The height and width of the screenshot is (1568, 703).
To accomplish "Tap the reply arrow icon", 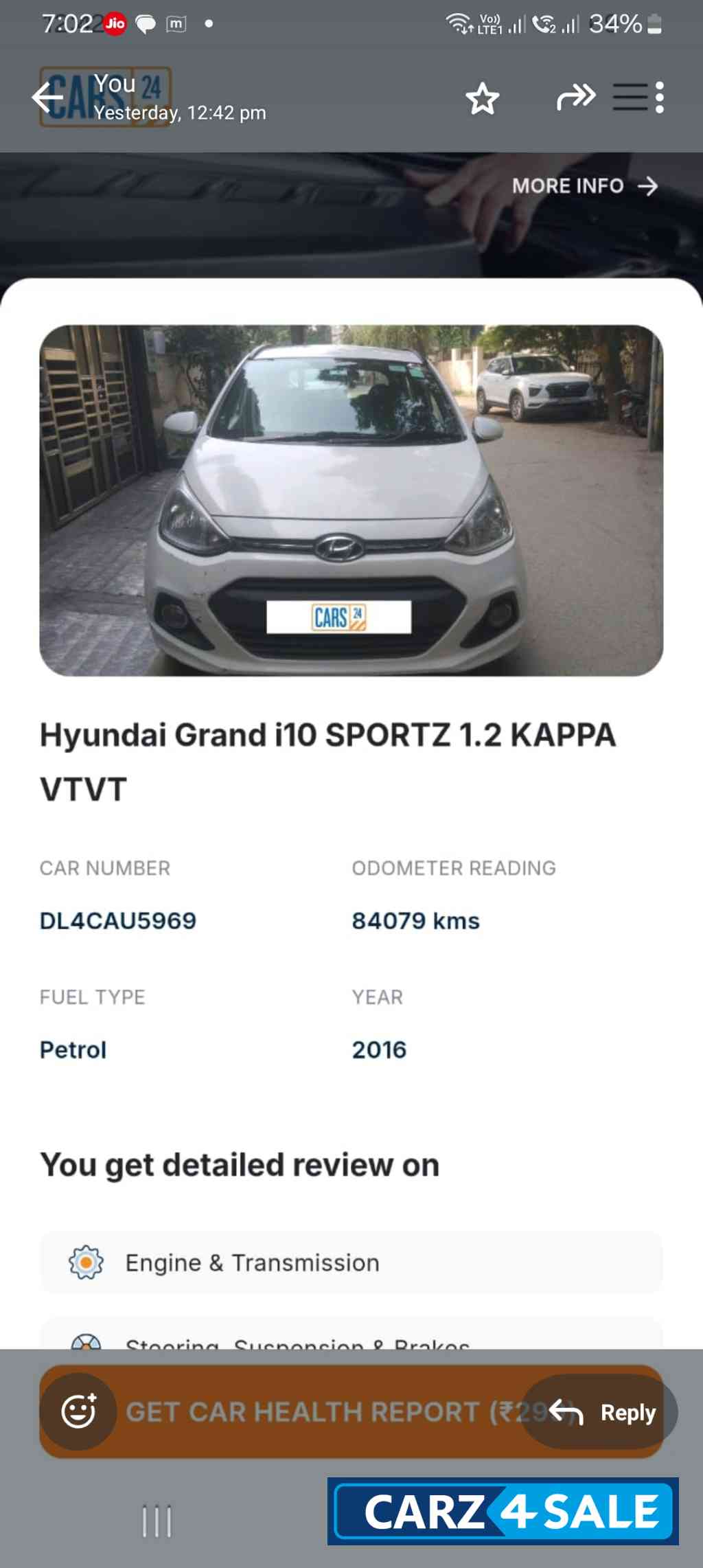I will pyautogui.click(x=567, y=1411).
